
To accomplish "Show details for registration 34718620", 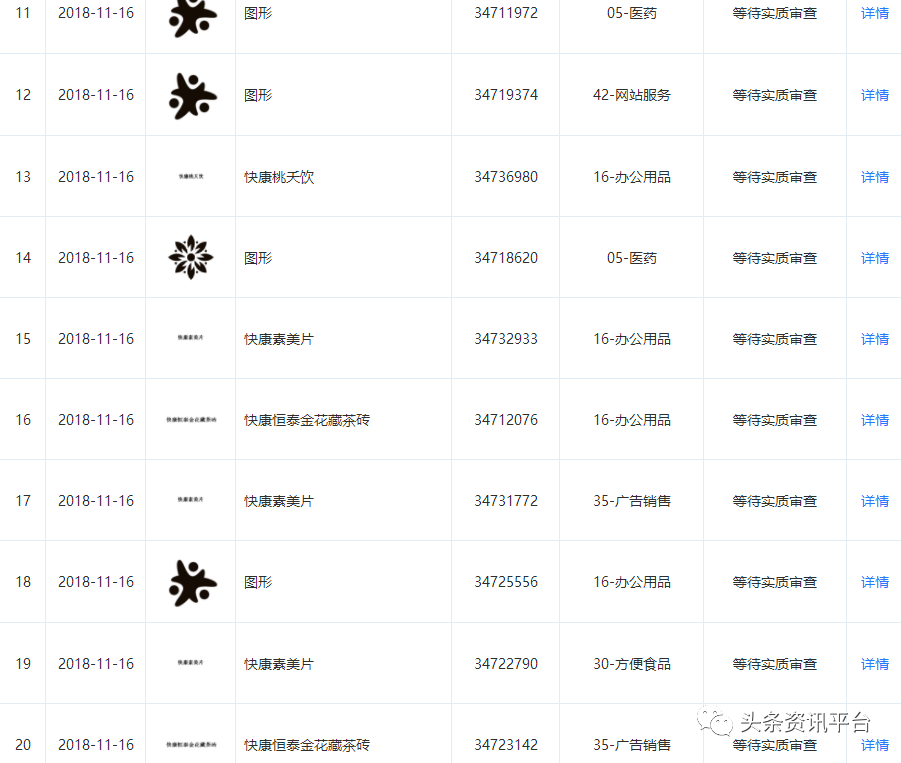I will pyautogui.click(x=874, y=258).
